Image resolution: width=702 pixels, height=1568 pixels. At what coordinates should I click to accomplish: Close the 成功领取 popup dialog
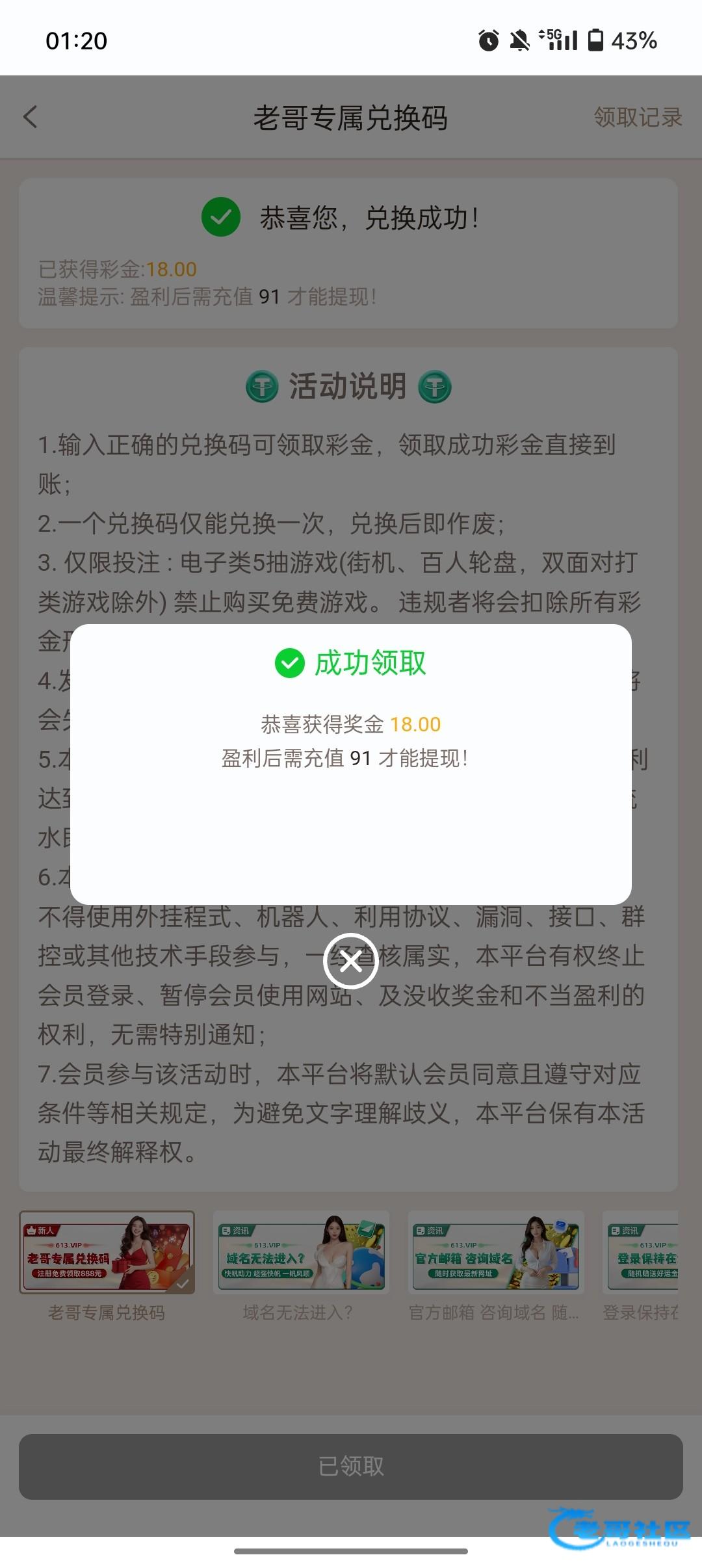[351, 961]
